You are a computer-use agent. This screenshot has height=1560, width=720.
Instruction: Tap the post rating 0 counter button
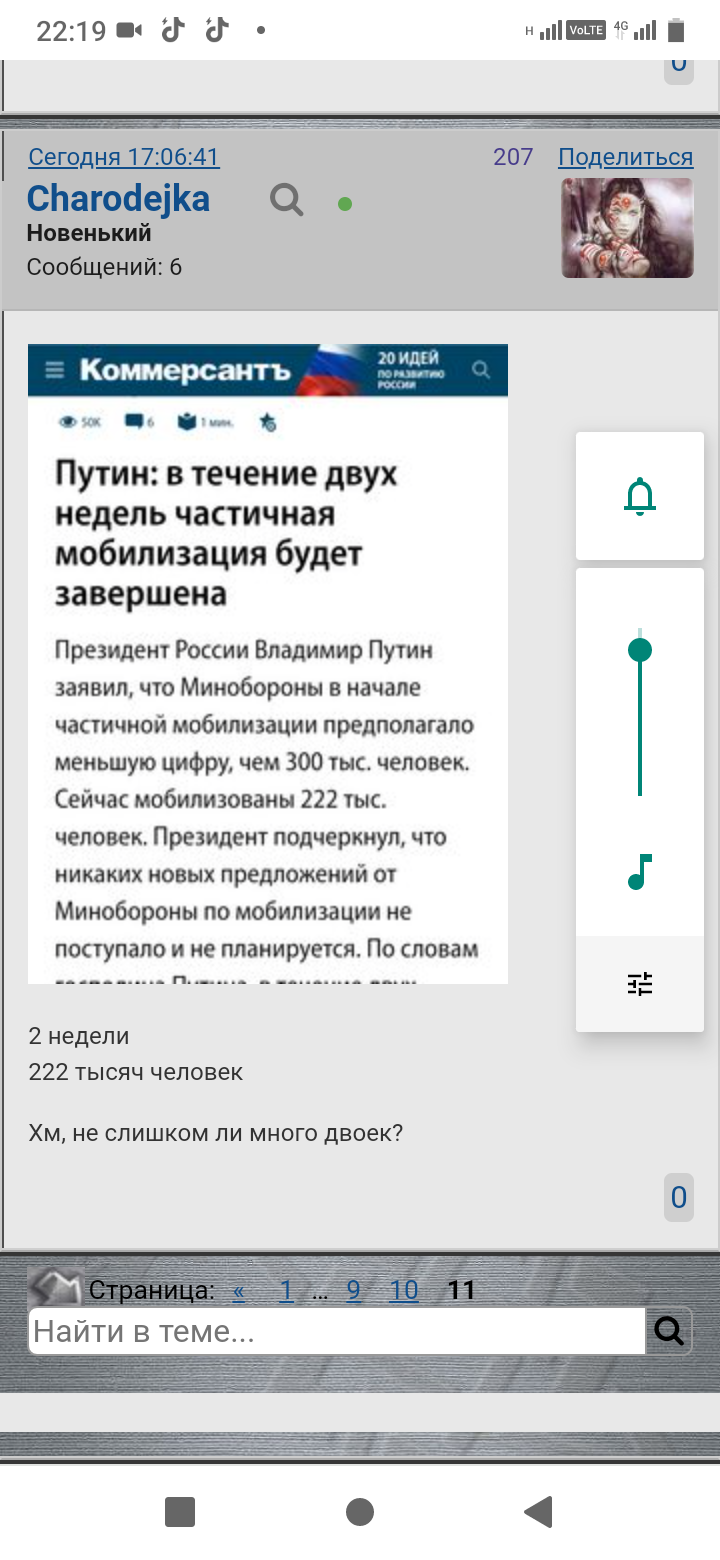679,1197
